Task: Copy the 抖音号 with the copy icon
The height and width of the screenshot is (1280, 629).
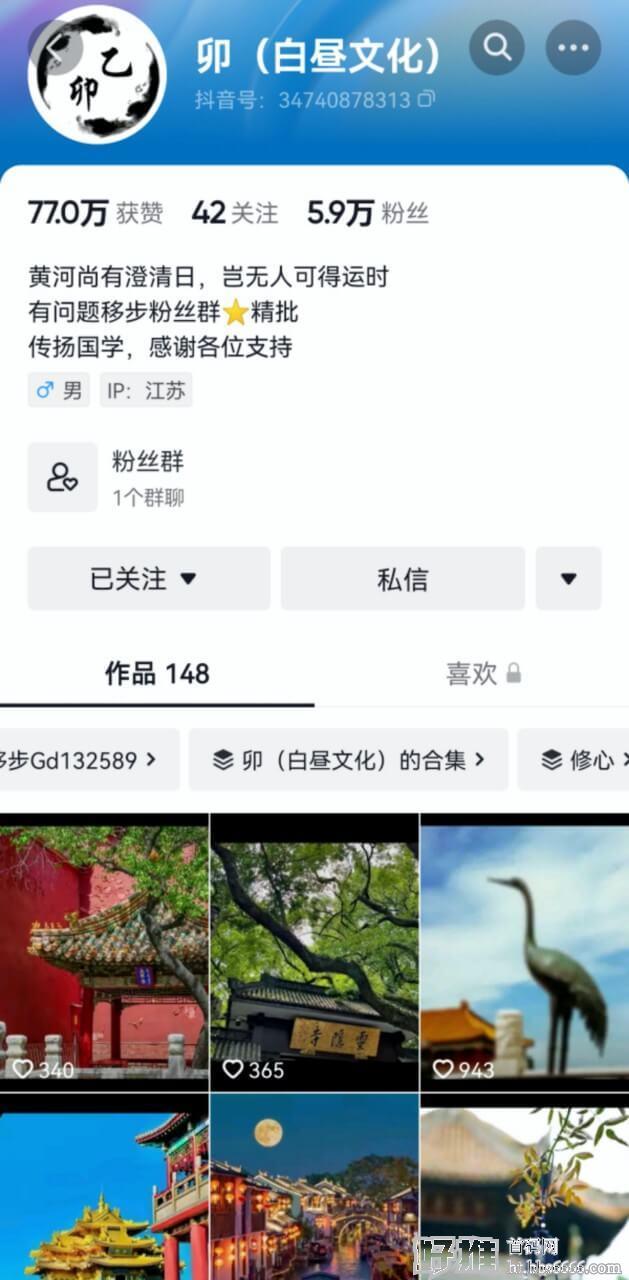Action: point(427,99)
